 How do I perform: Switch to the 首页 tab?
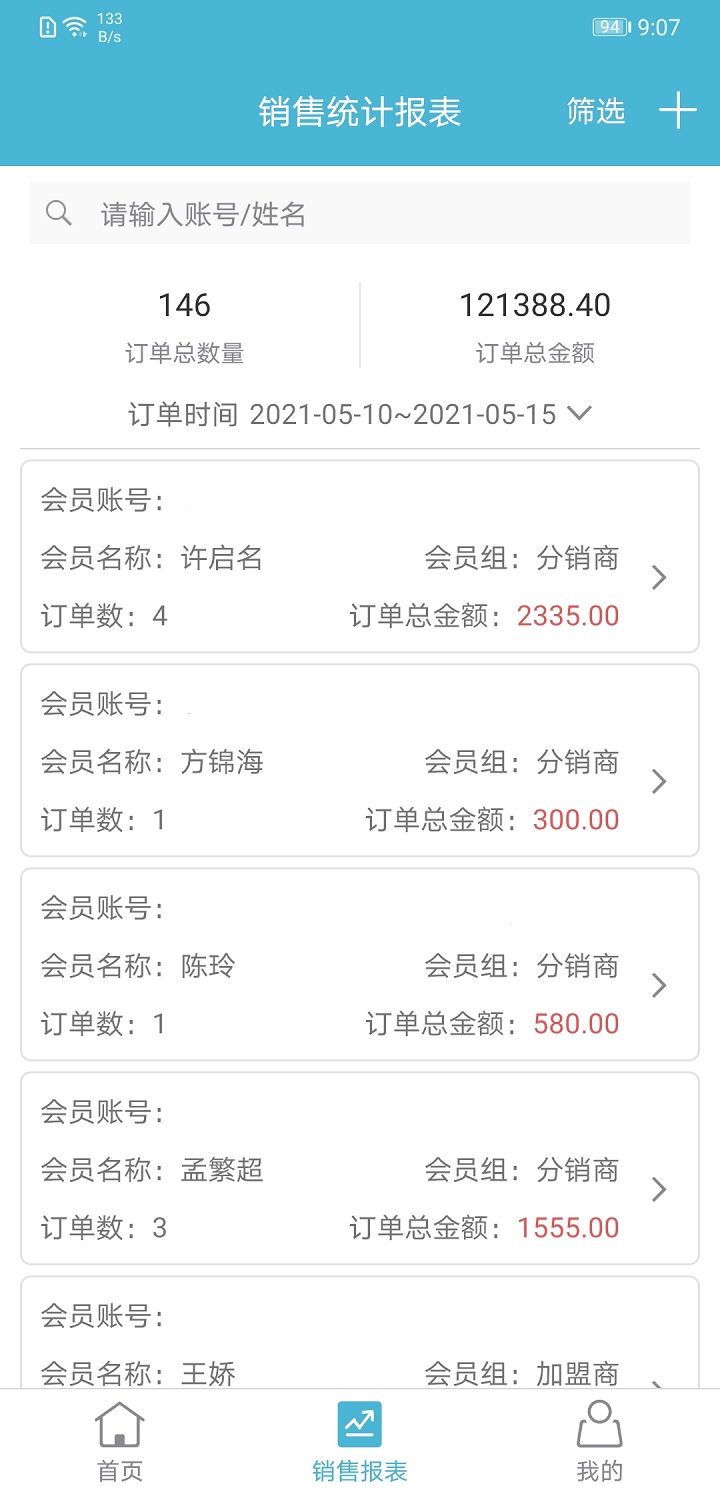coord(120,1441)
